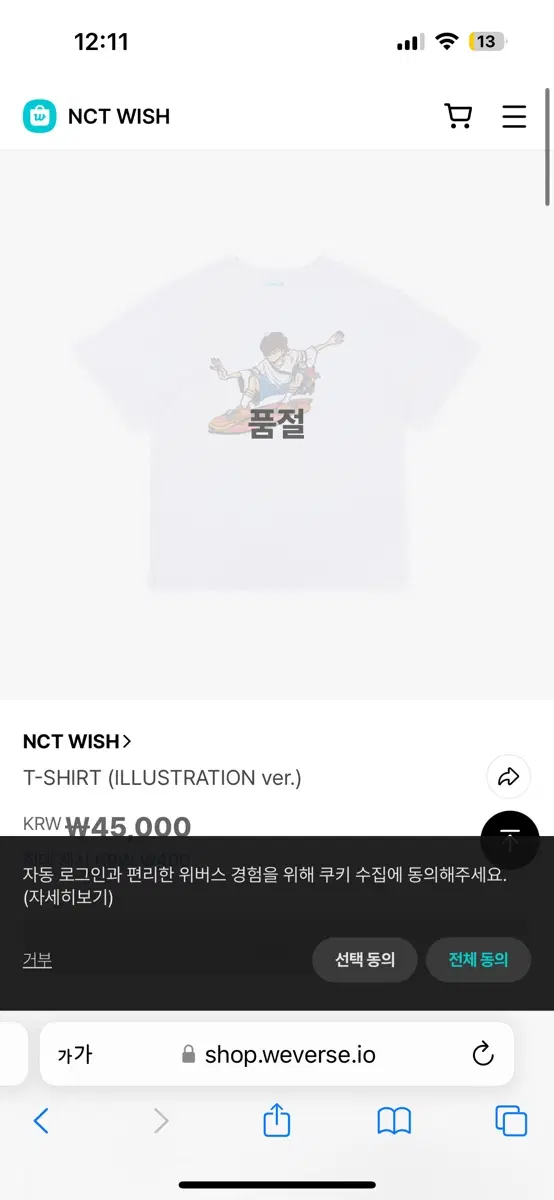This screenshot has height=1200, width=554.
Task: Go back in Safari
Action: (x=41, y=1121)
